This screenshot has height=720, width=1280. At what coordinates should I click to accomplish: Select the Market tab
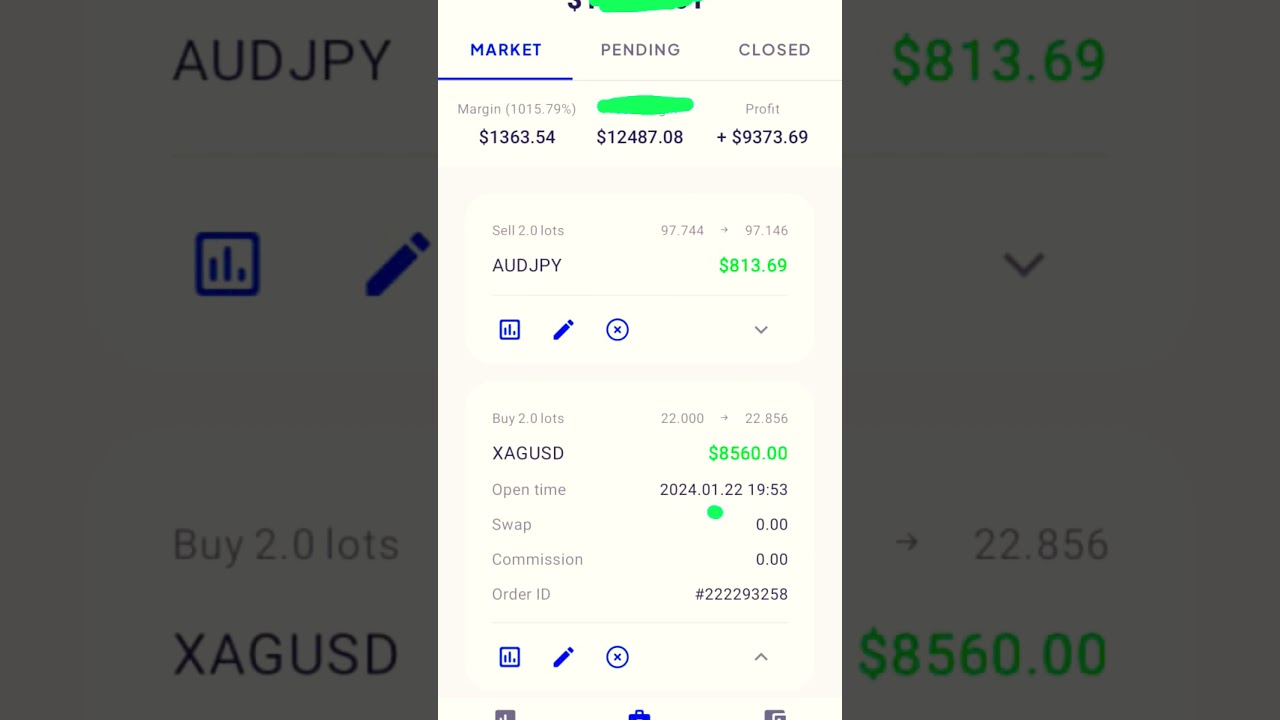click(x=506, y=50)
